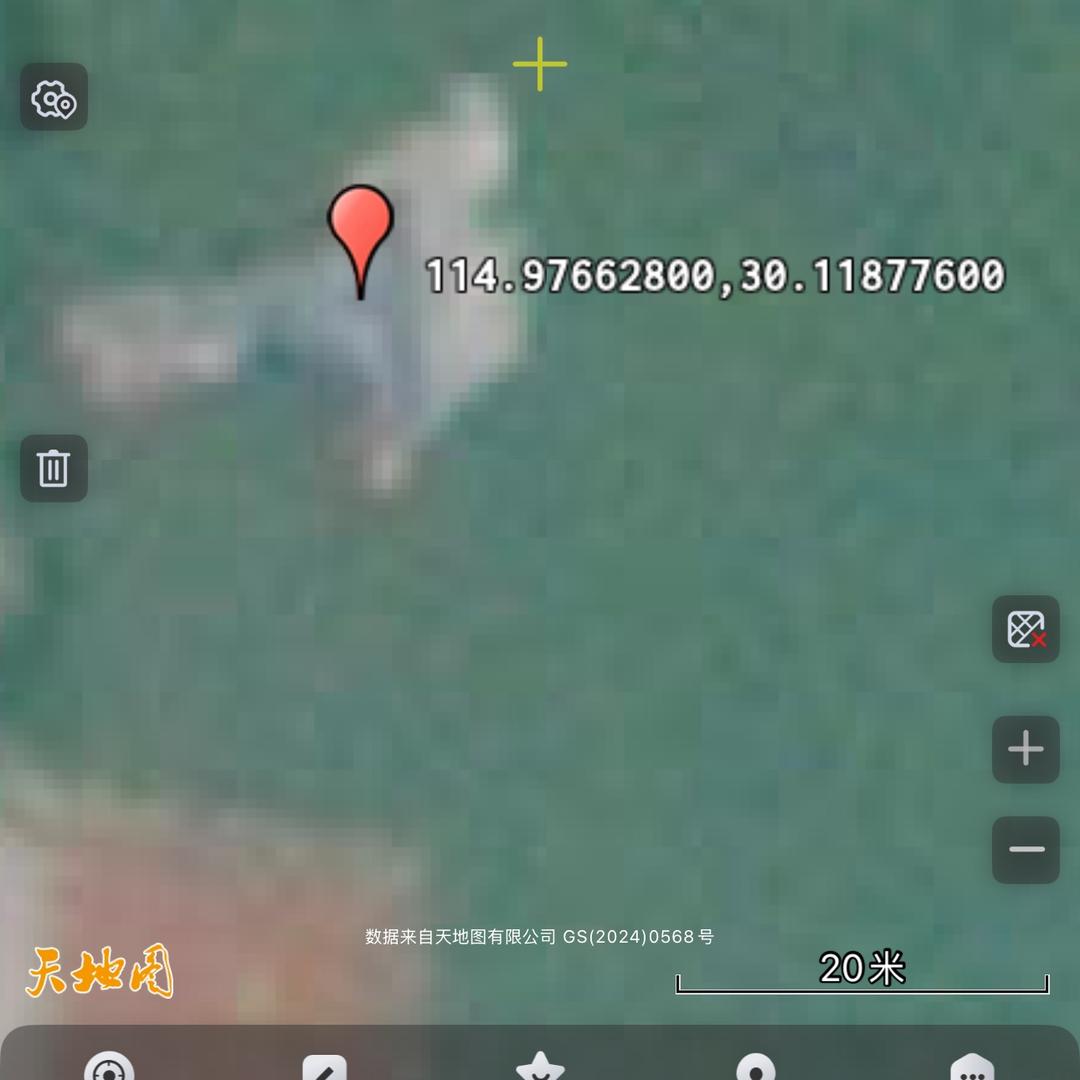Zoom out of the map

click(1025, 850)
